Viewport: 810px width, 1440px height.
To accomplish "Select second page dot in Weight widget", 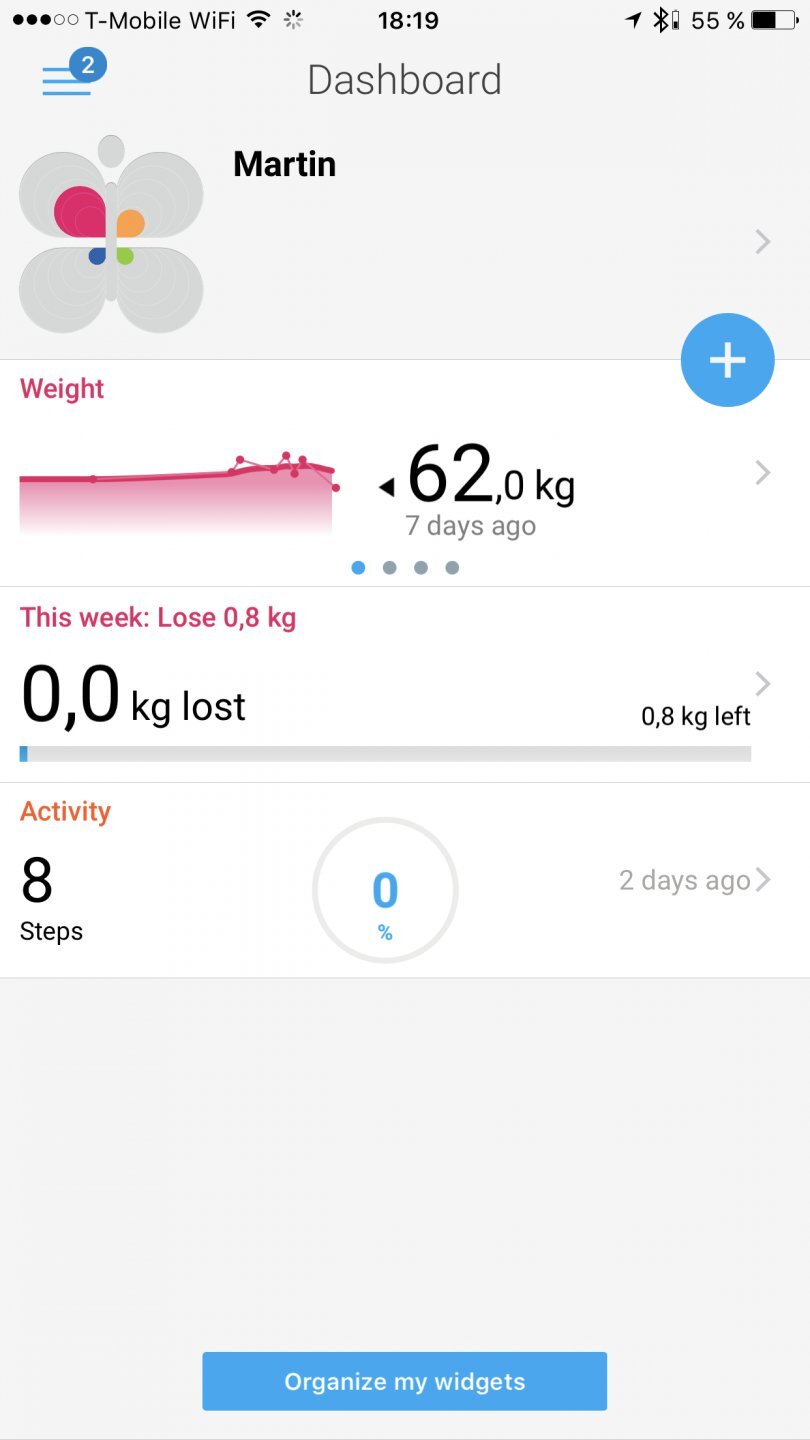I will pyautogui.click(x=390, y=568).
